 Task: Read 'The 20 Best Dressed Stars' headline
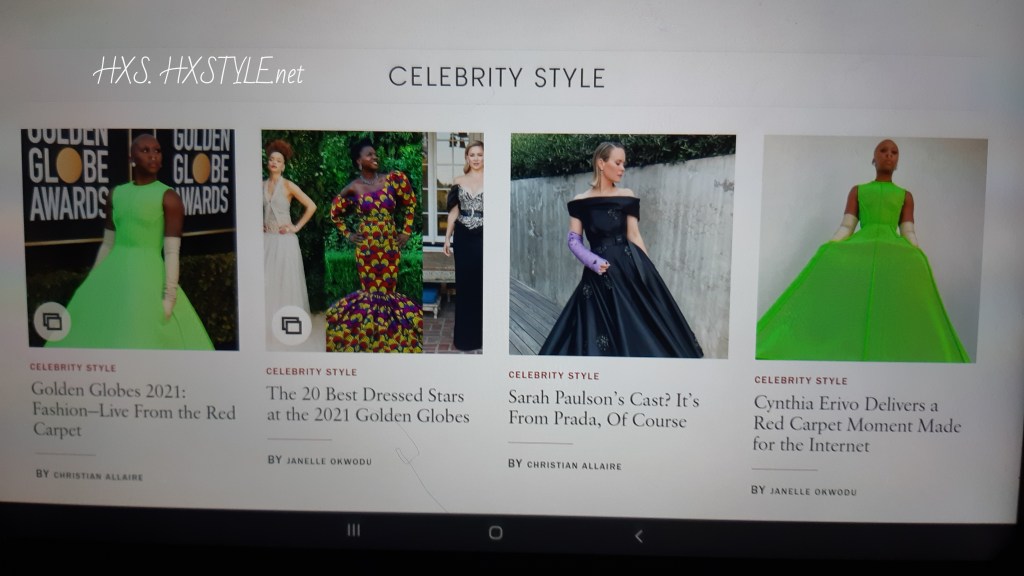click(367, 405)
